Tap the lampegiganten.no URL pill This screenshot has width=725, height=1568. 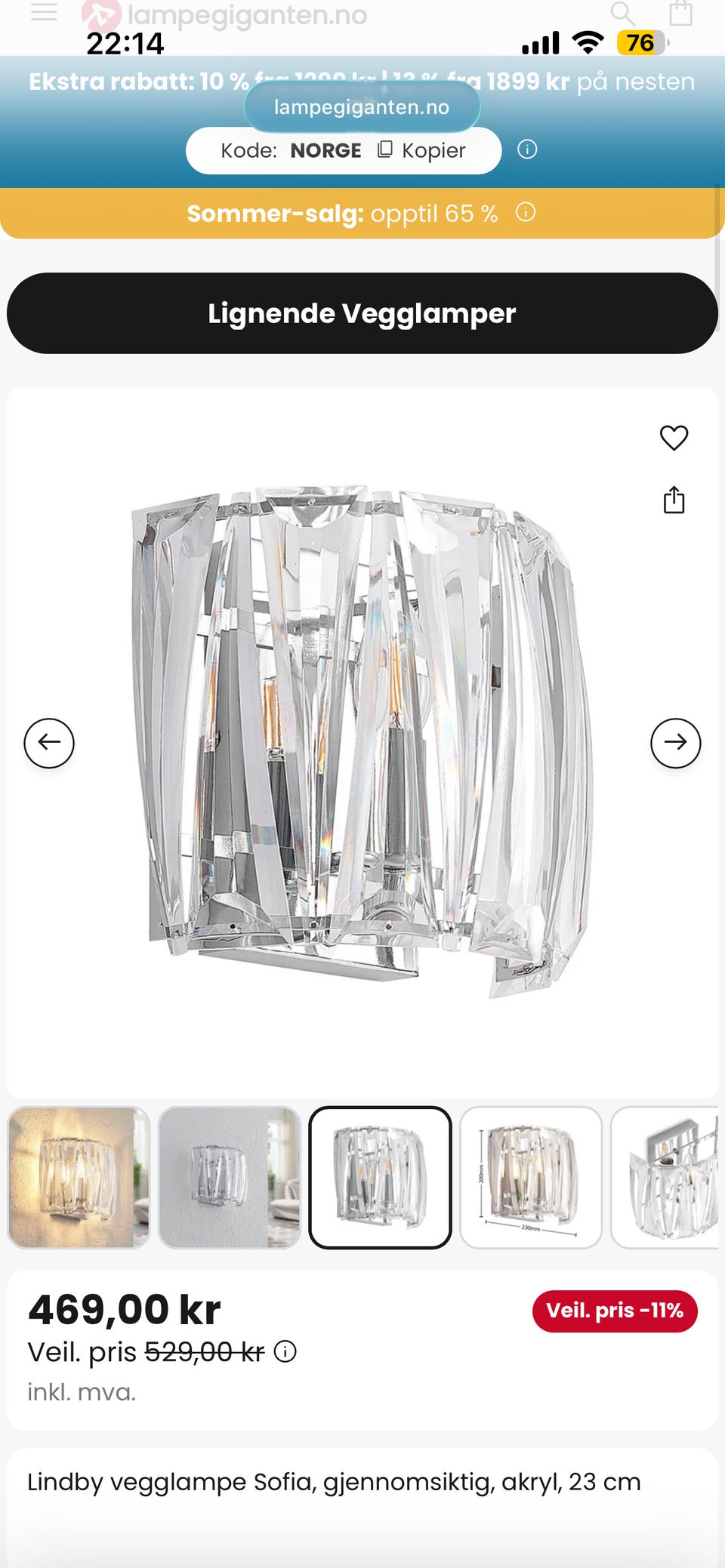[x=362, y=107]
